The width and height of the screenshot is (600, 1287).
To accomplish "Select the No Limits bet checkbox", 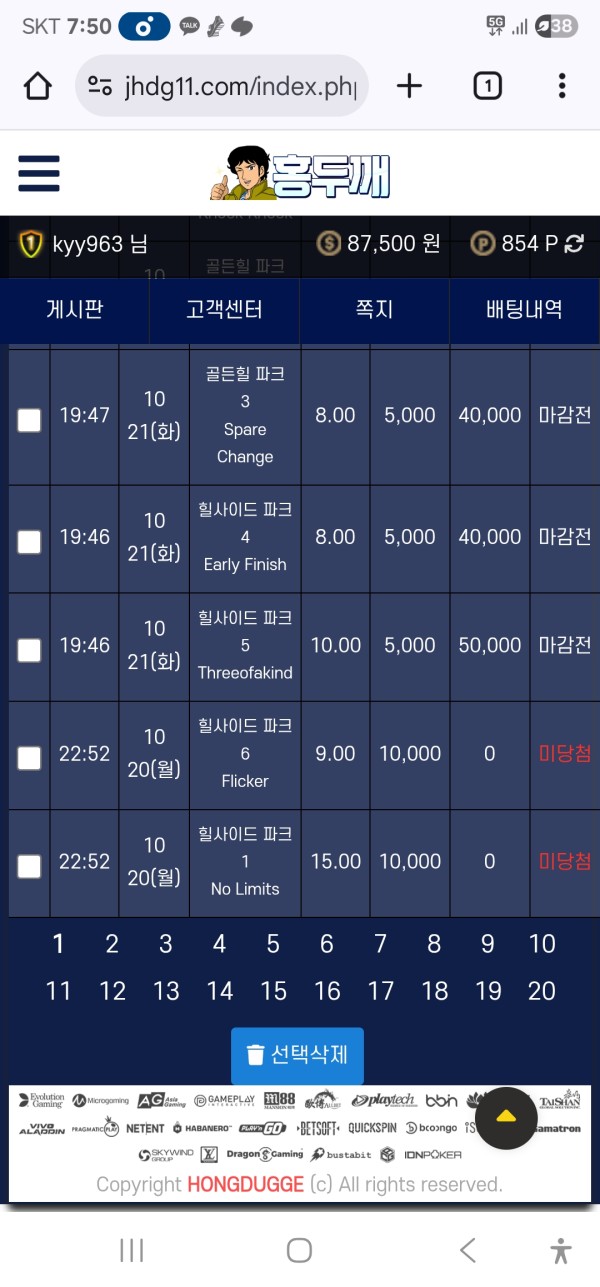I will (x=30, y=866).
